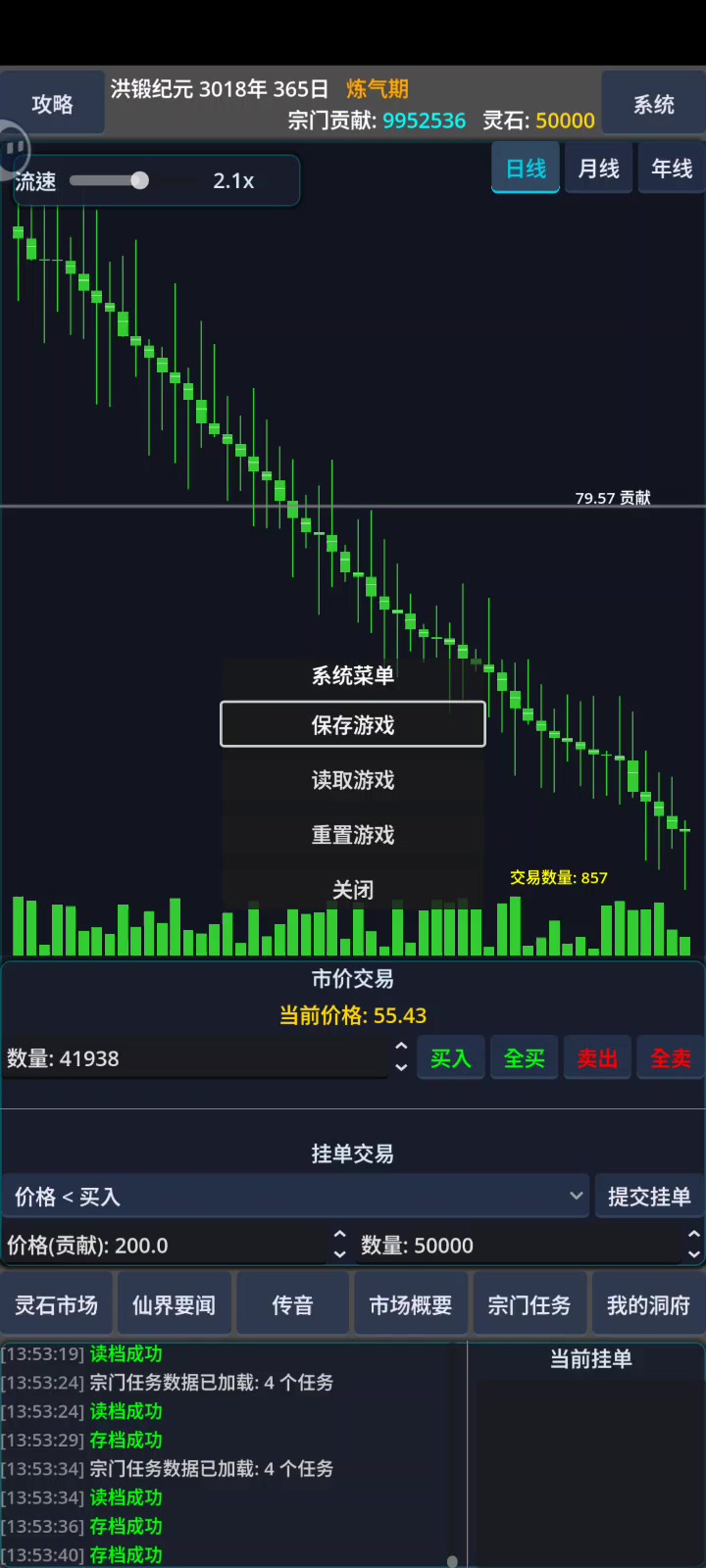The image size is (706, 1568).
Task: Select 保存游戏 in the system menu
Action: click(x=353, y=725)
